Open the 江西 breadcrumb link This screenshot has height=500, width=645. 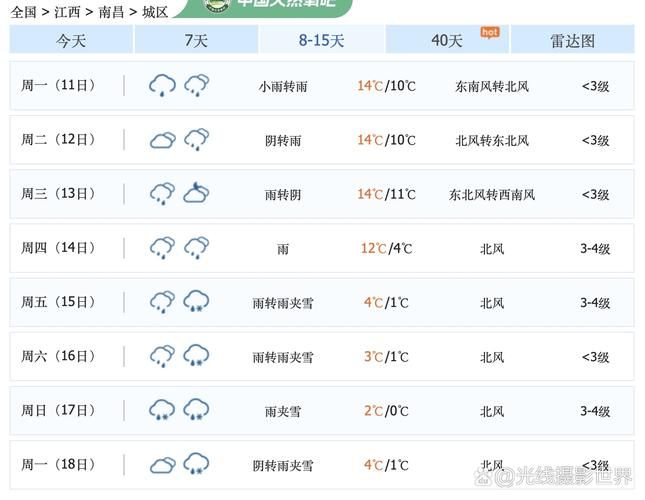tap(67, 12)
